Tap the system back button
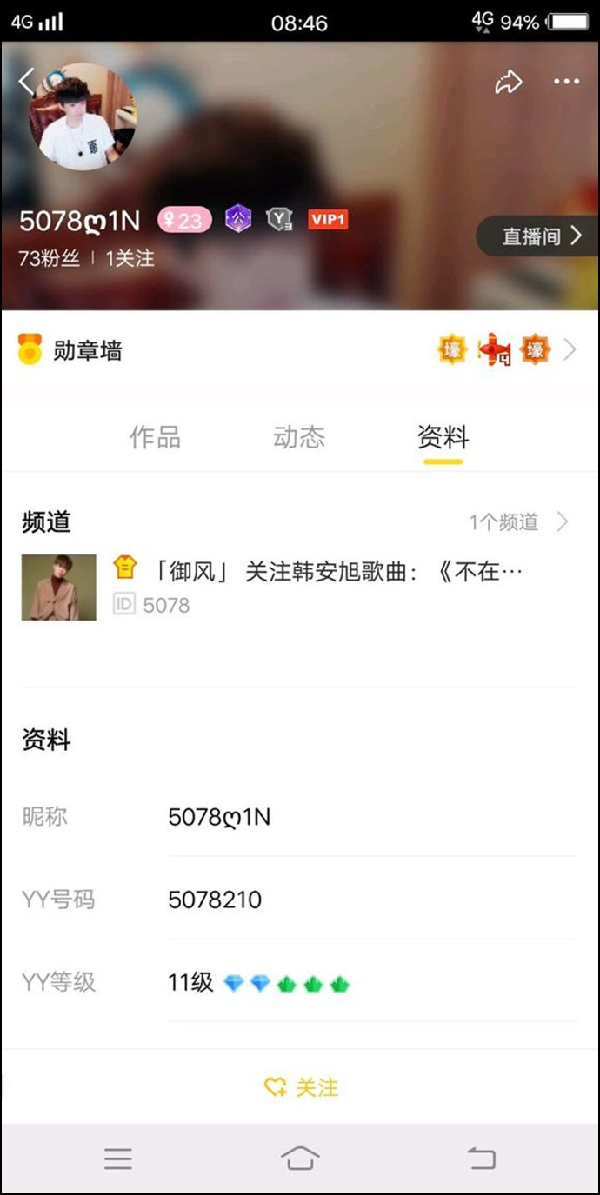Viewport: 600px width, 1195px height. pos(482,1158)
